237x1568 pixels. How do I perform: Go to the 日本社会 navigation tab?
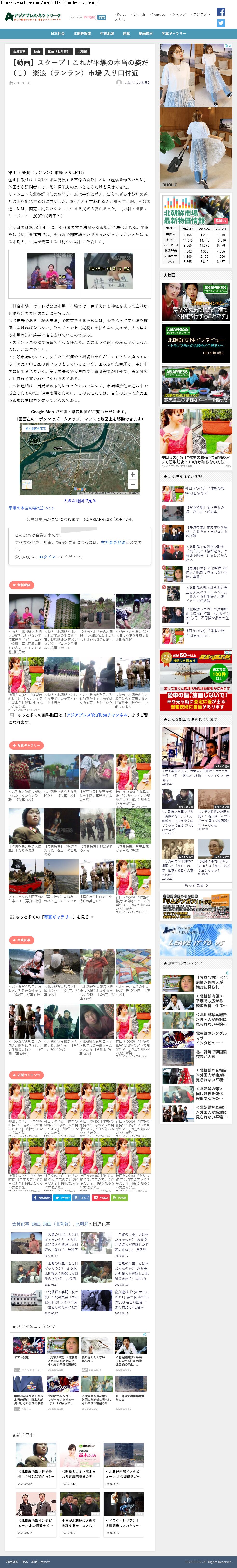click(58, 34)
